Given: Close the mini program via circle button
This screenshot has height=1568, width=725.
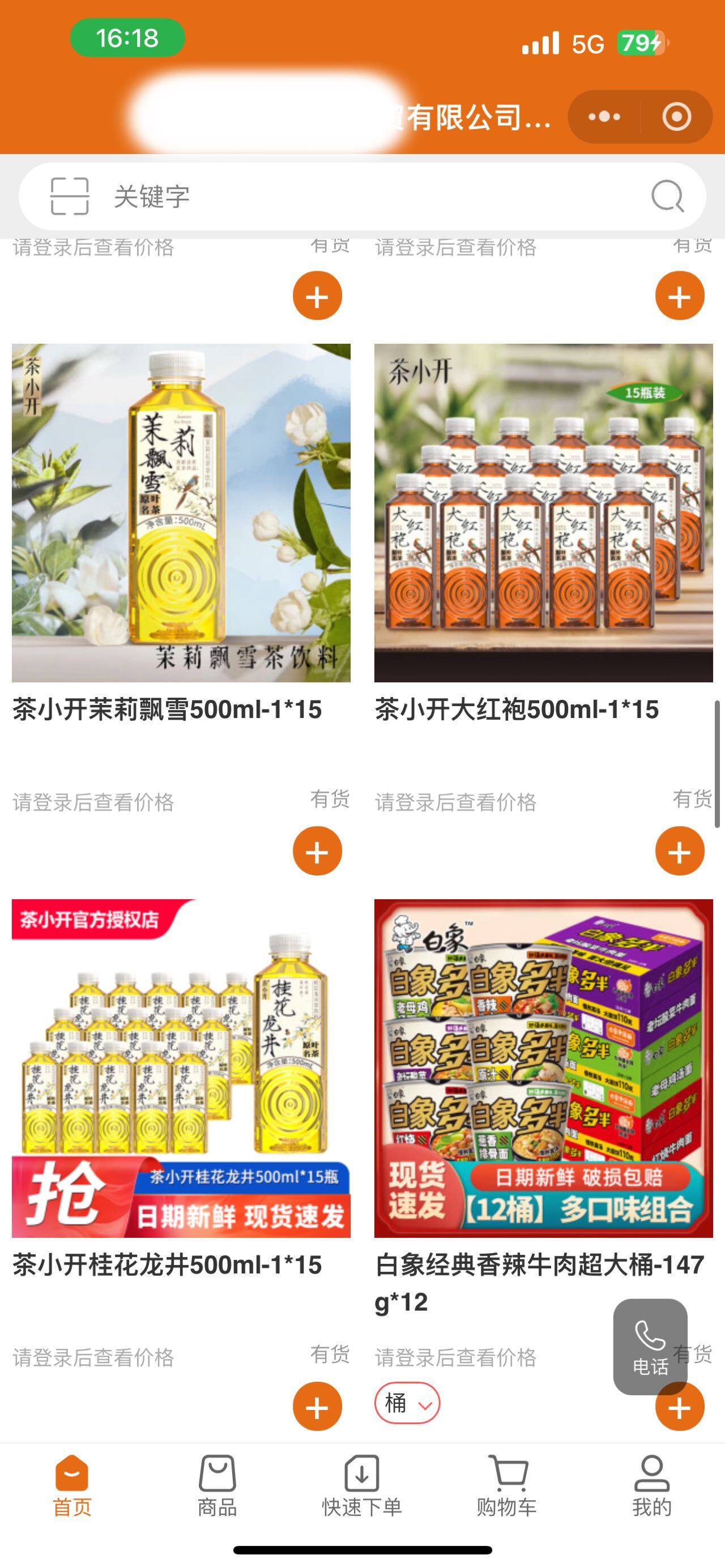Looking at the screenshot, I should point(676,117).
